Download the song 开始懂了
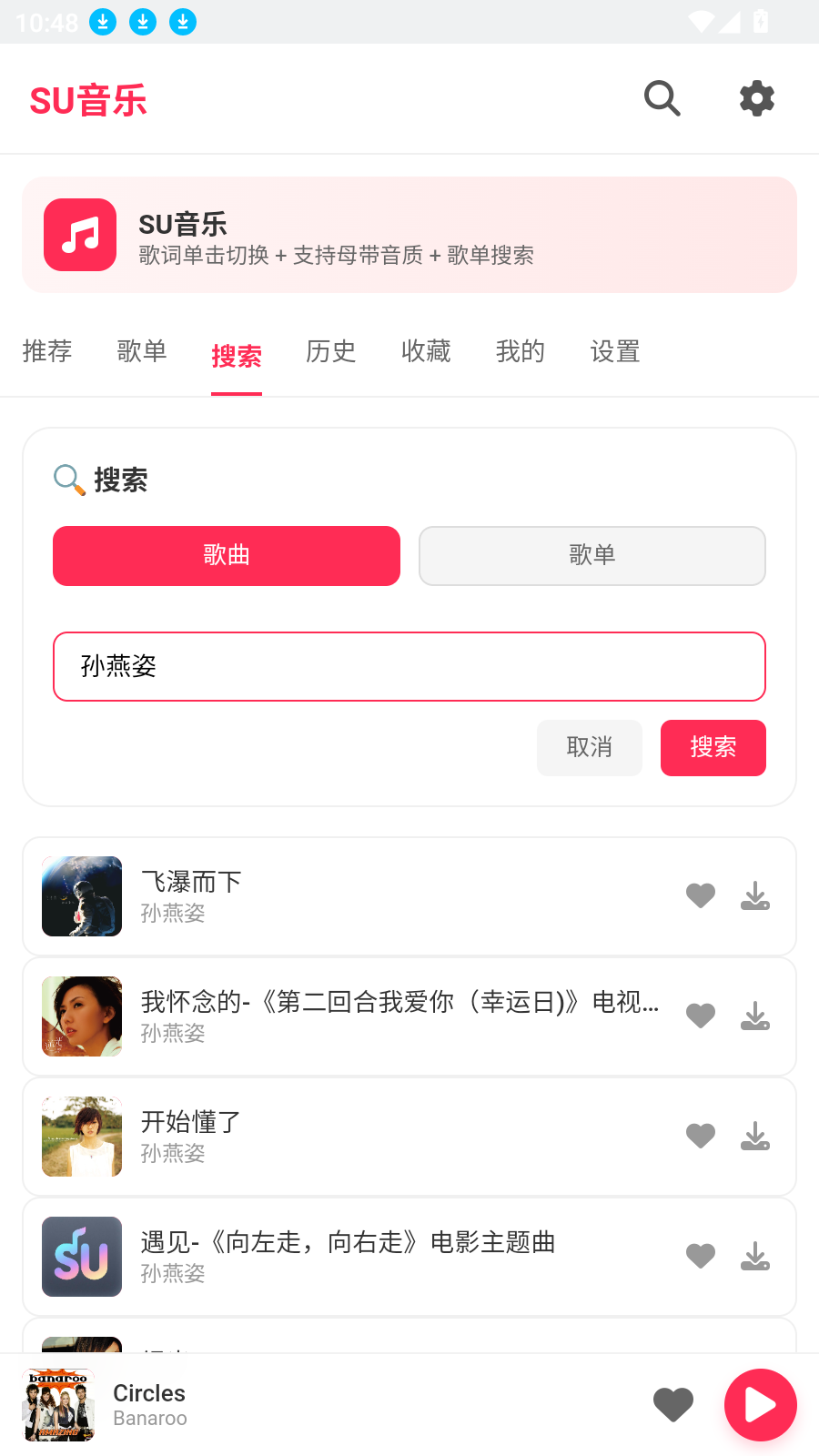 pos(754,1136)
